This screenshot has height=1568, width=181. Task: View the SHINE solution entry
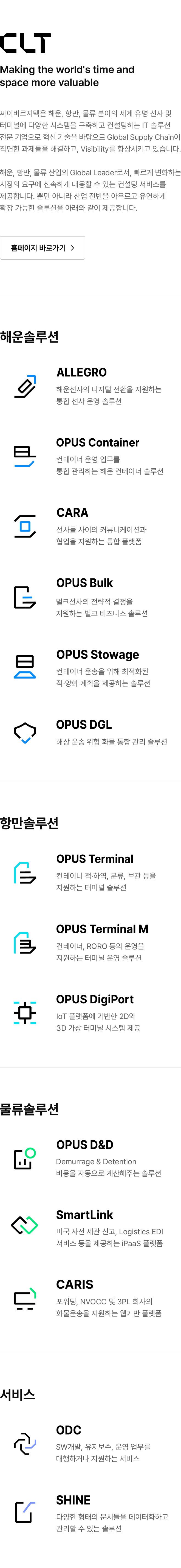tap(73, 1500)
